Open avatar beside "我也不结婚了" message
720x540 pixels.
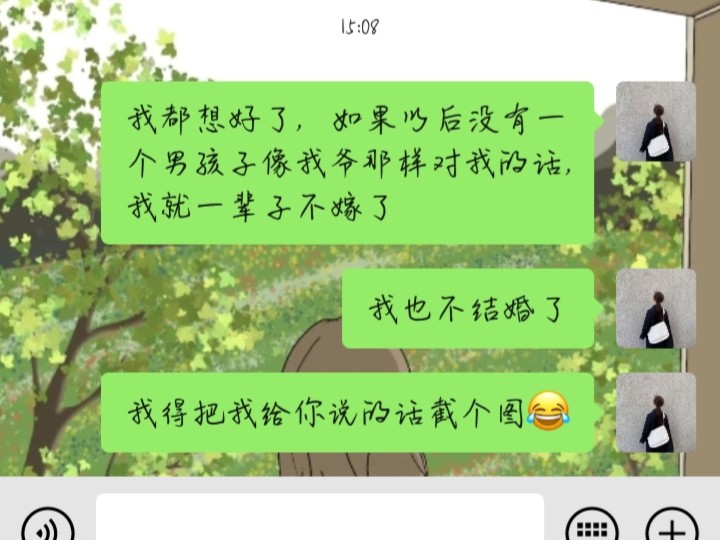pos(655,309)
